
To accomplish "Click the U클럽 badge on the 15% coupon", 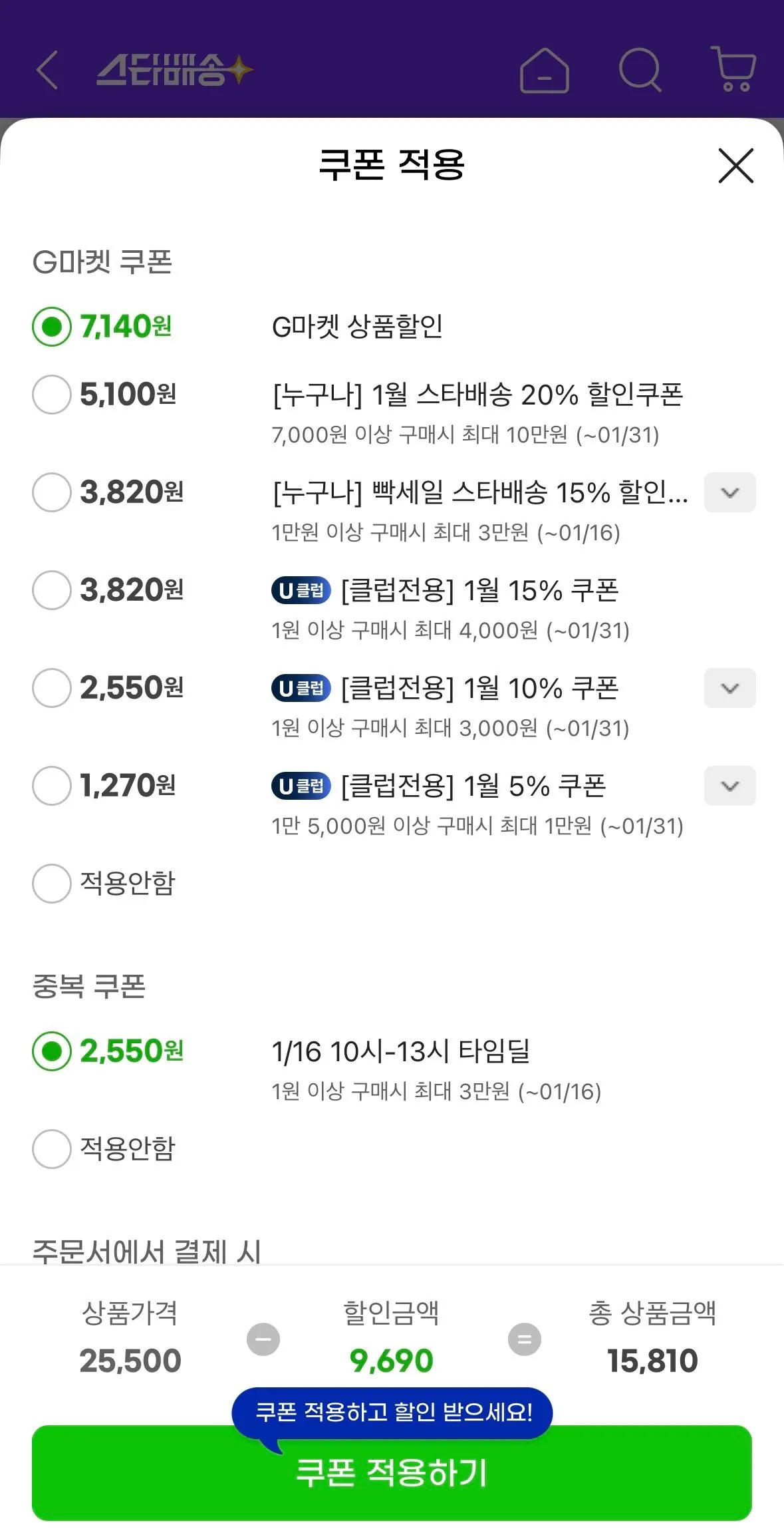I will [301, 590].
